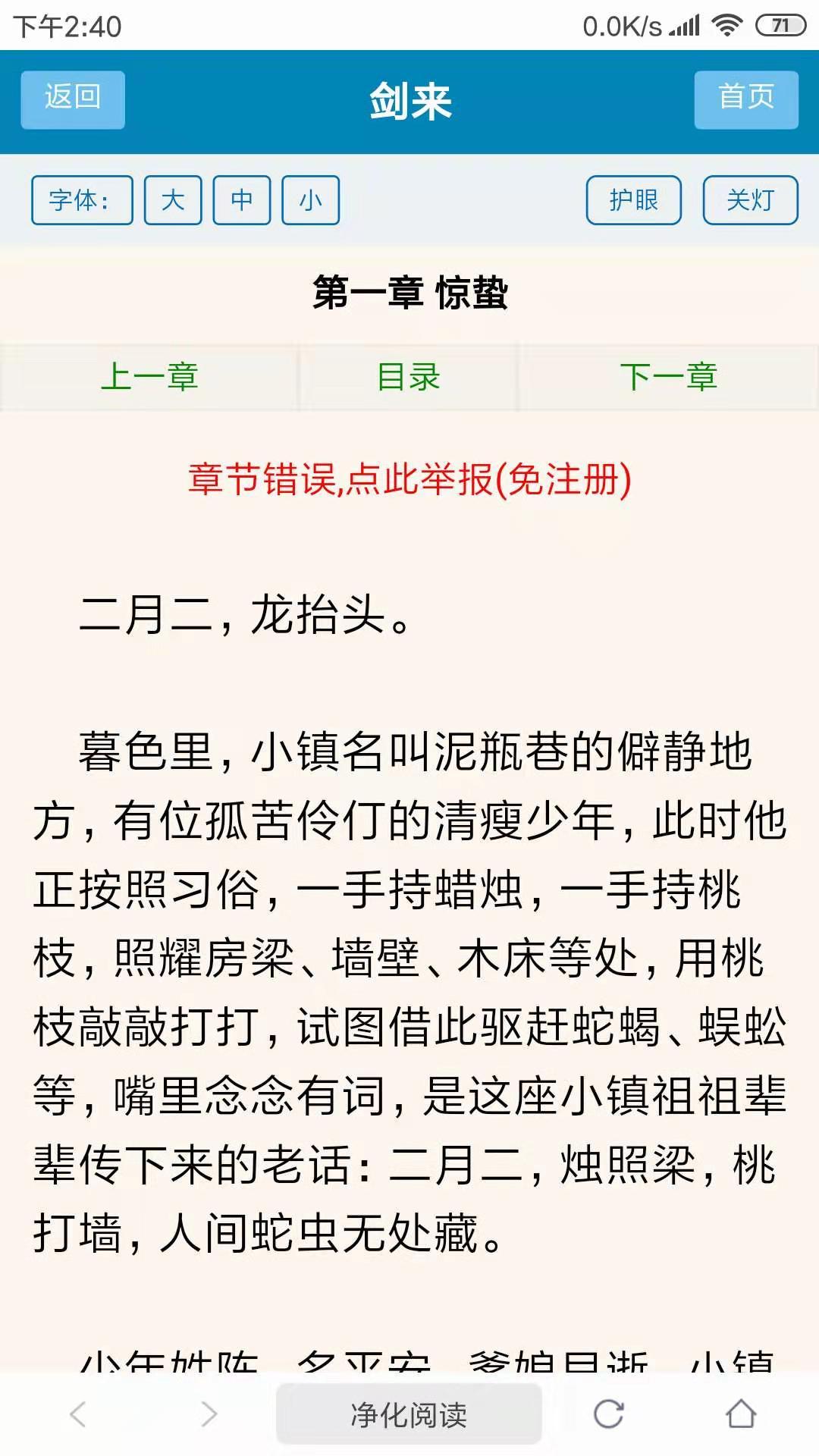Screen dimensions: 819x1456
Task: Activate 净化阅读 clean reading mode
Action: [409, 1414]
